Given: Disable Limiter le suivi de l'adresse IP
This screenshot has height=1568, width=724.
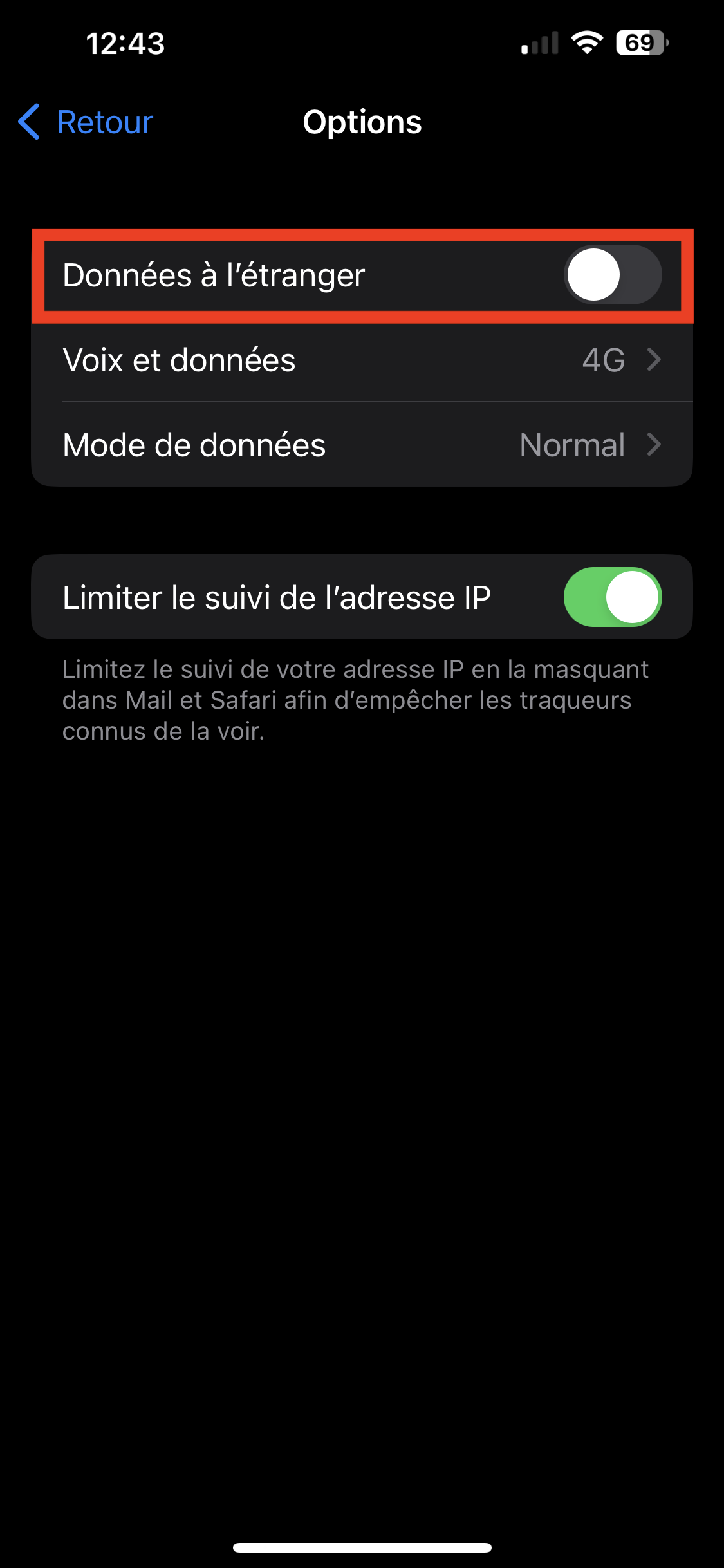Looking at the screenshot, I should 613,597.
